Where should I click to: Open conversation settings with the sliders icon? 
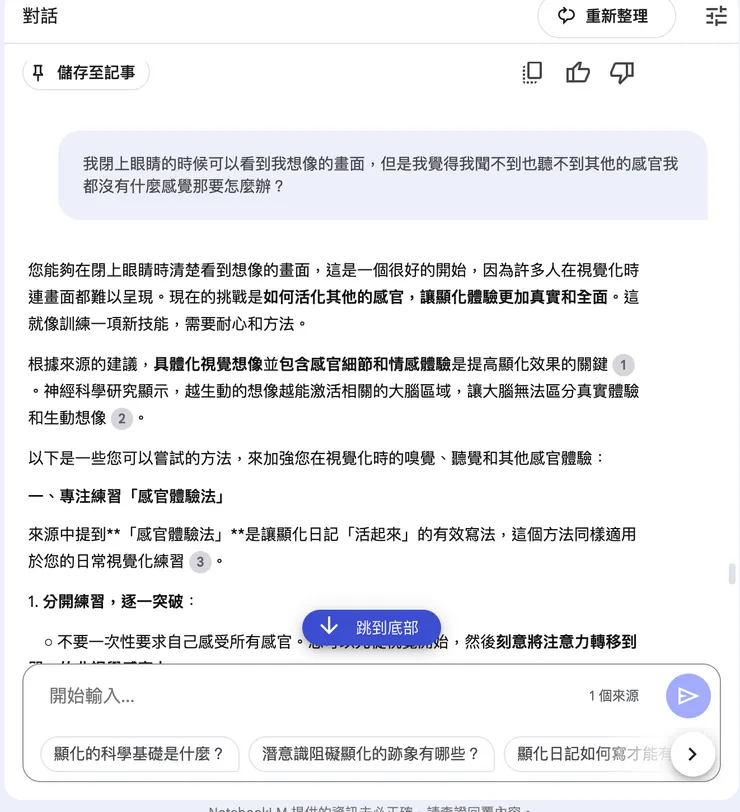tap(716, 17)
